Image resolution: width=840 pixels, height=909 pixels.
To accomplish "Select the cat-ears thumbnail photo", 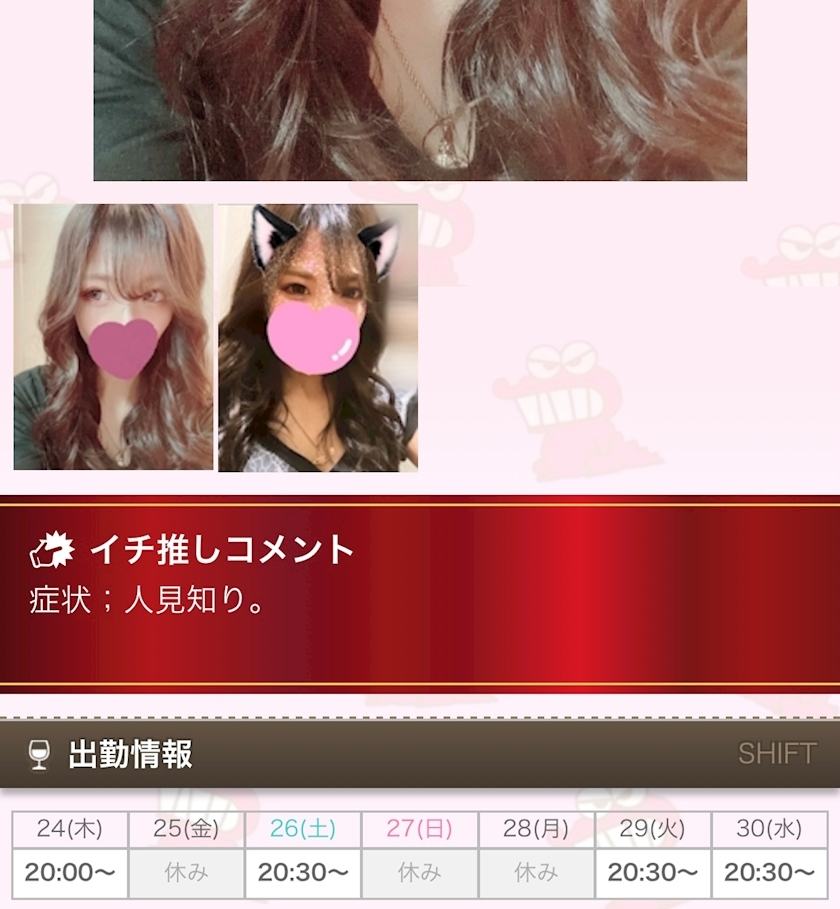I will [318, 338].
